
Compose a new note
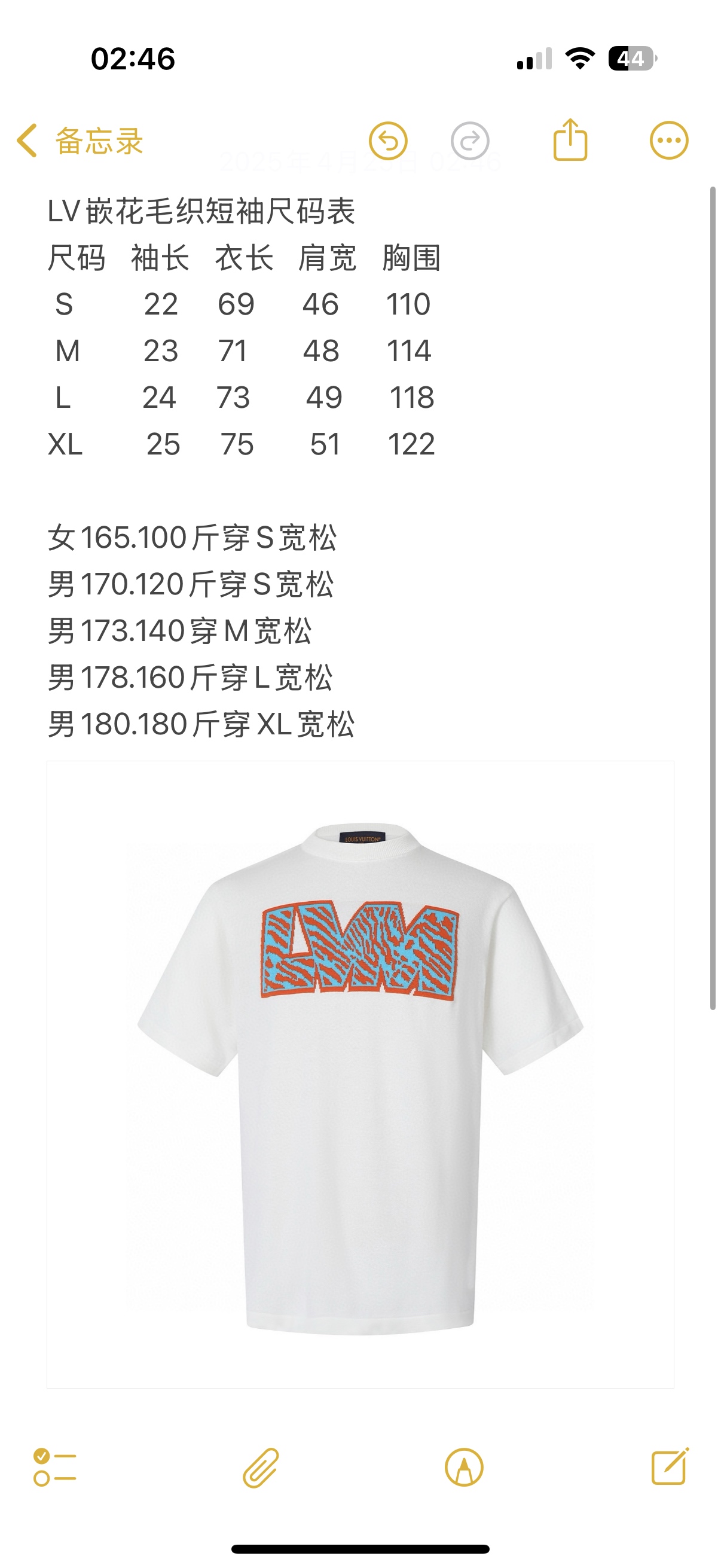pos(669,1467)
